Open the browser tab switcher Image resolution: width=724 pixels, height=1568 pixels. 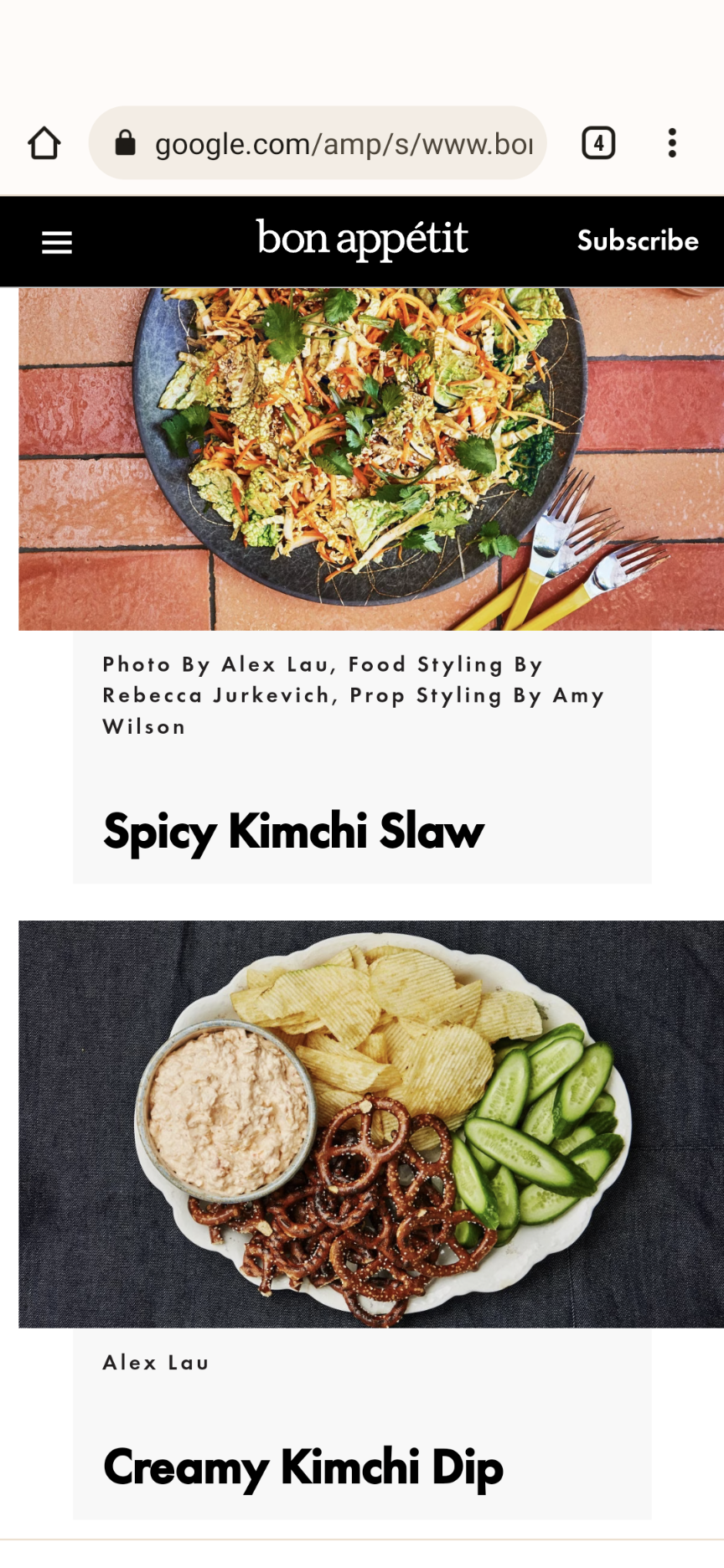coord(598,143)
